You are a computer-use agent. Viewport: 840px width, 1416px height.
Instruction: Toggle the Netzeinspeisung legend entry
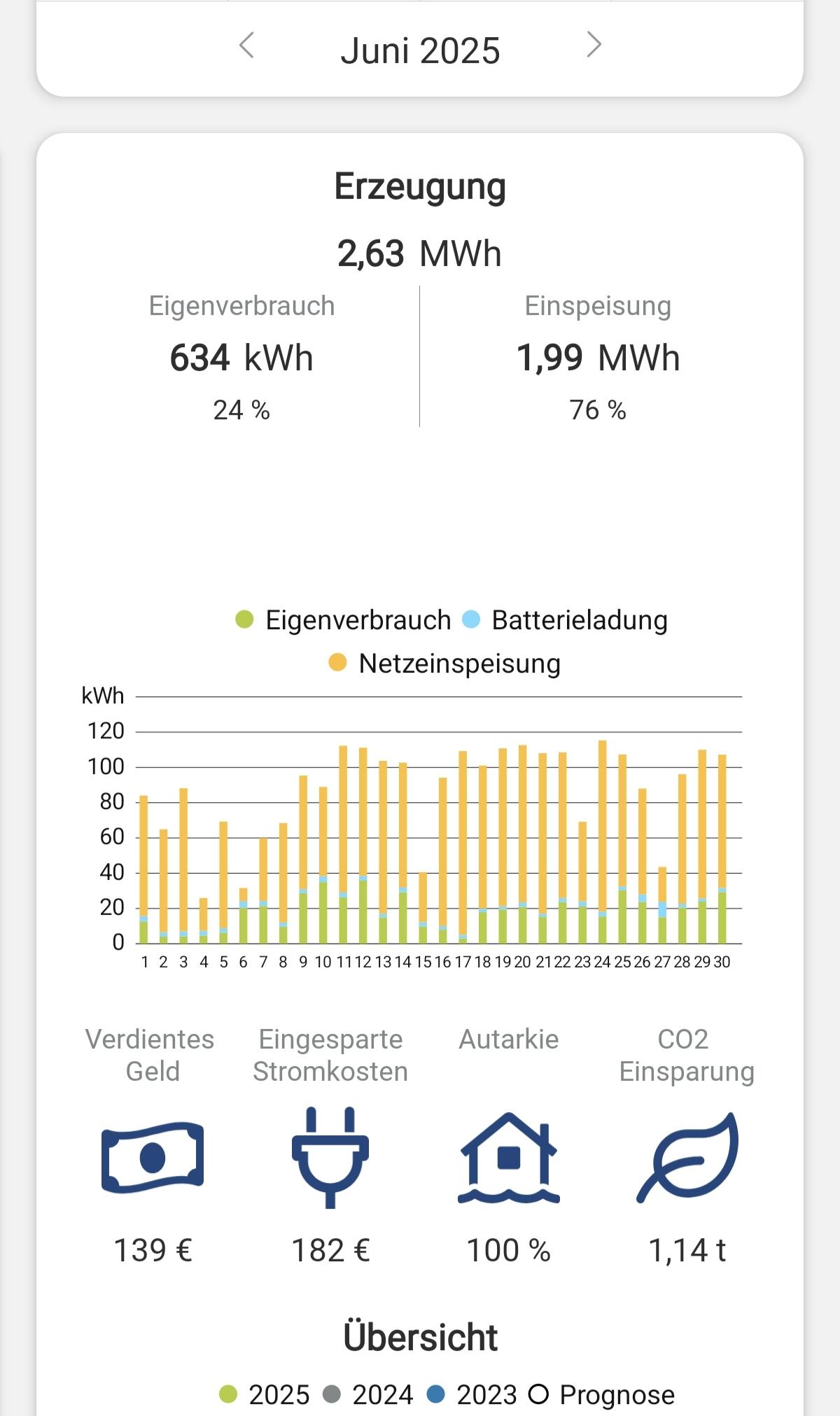point(445,664)
